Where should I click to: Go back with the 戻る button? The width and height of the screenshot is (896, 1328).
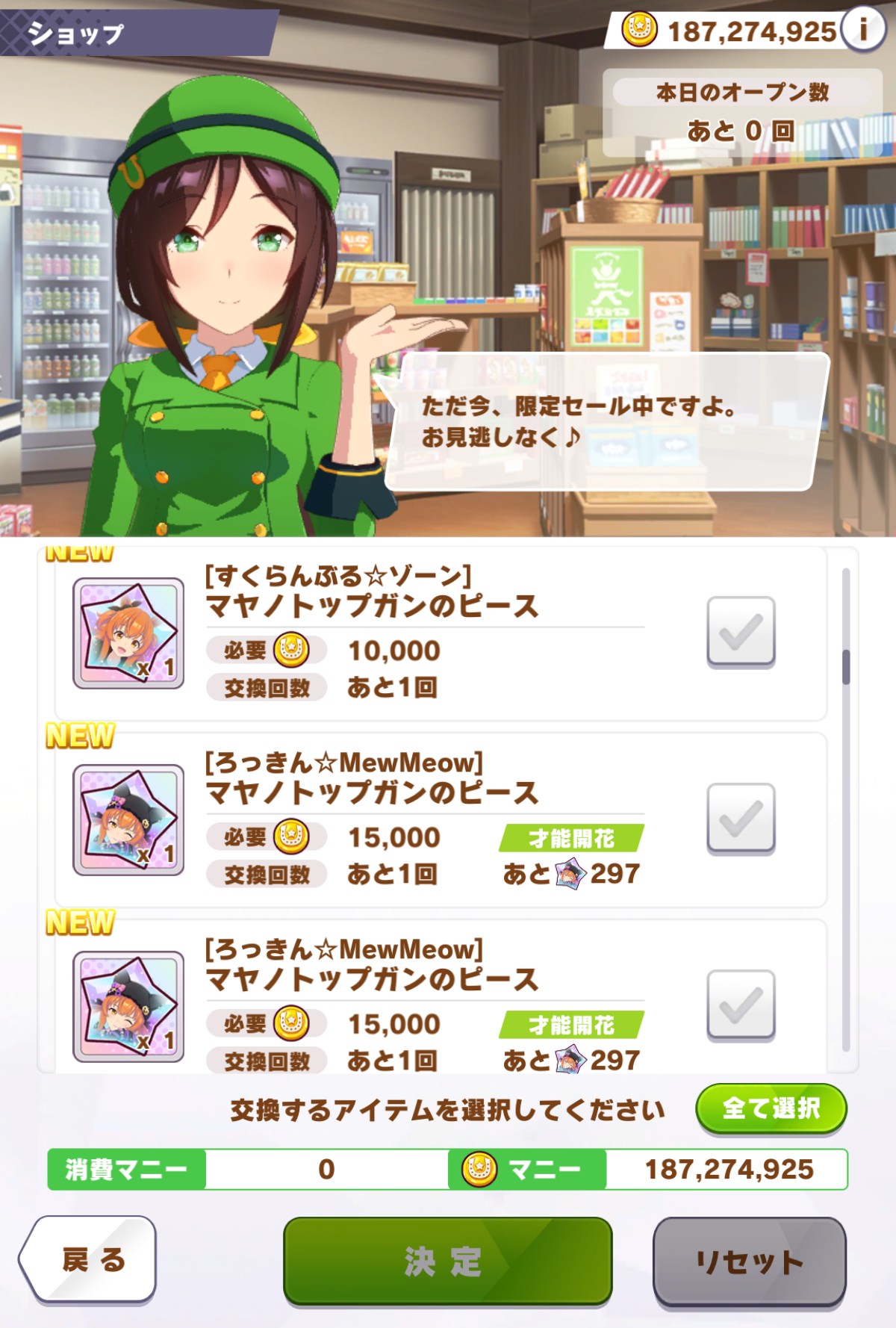pos(90,1259)
